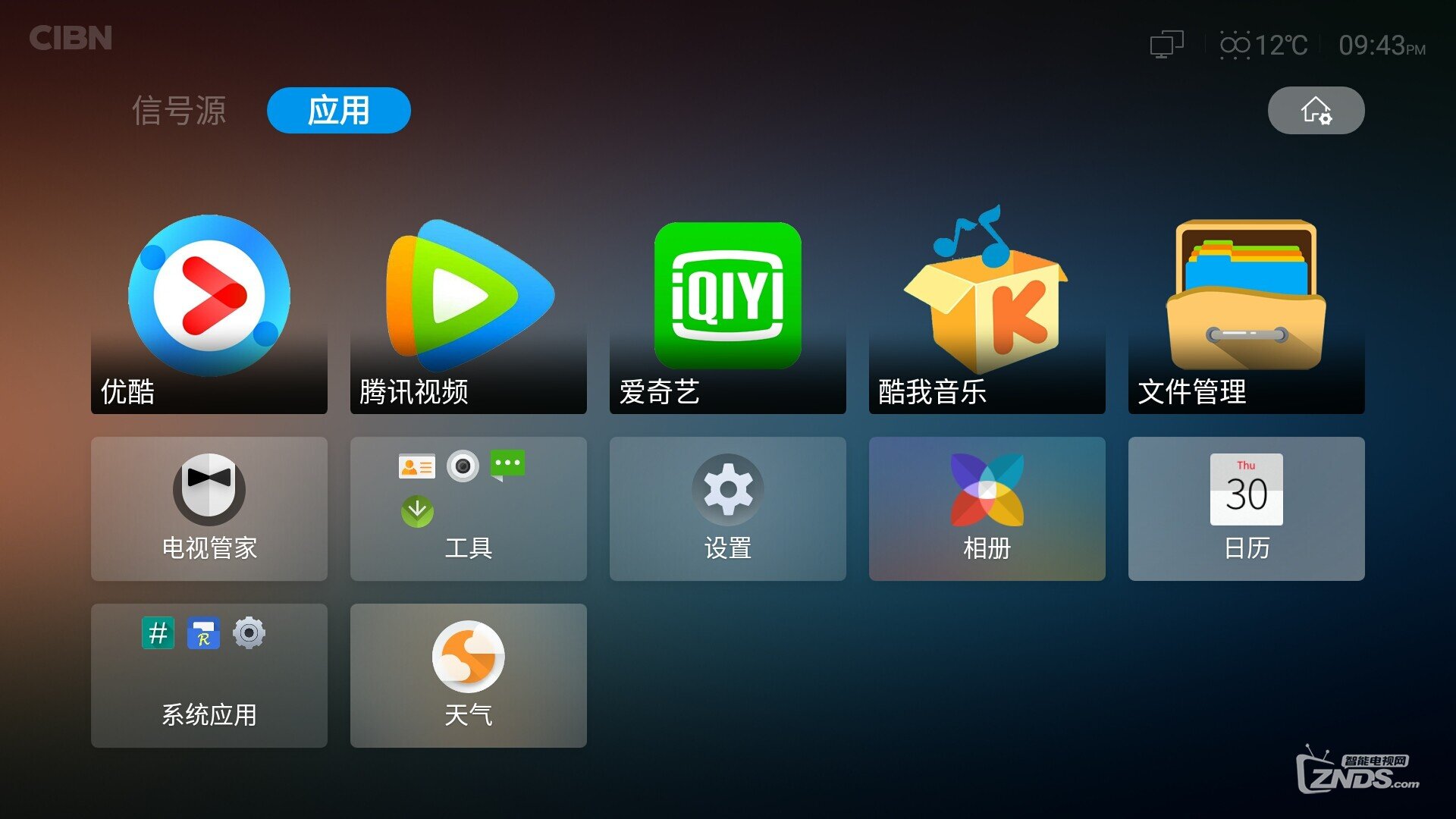Open the home settings button

(x=1316, y=111)
